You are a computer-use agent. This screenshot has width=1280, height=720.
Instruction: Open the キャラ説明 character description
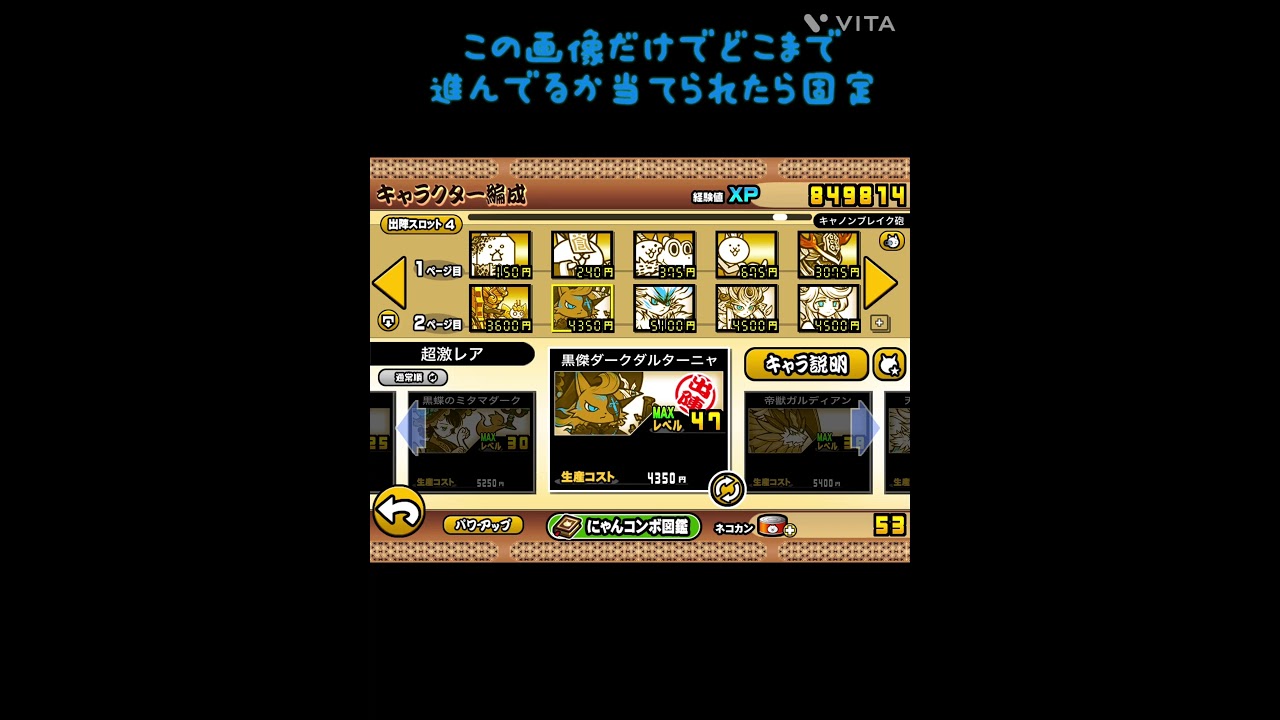(x=805, y=365)
